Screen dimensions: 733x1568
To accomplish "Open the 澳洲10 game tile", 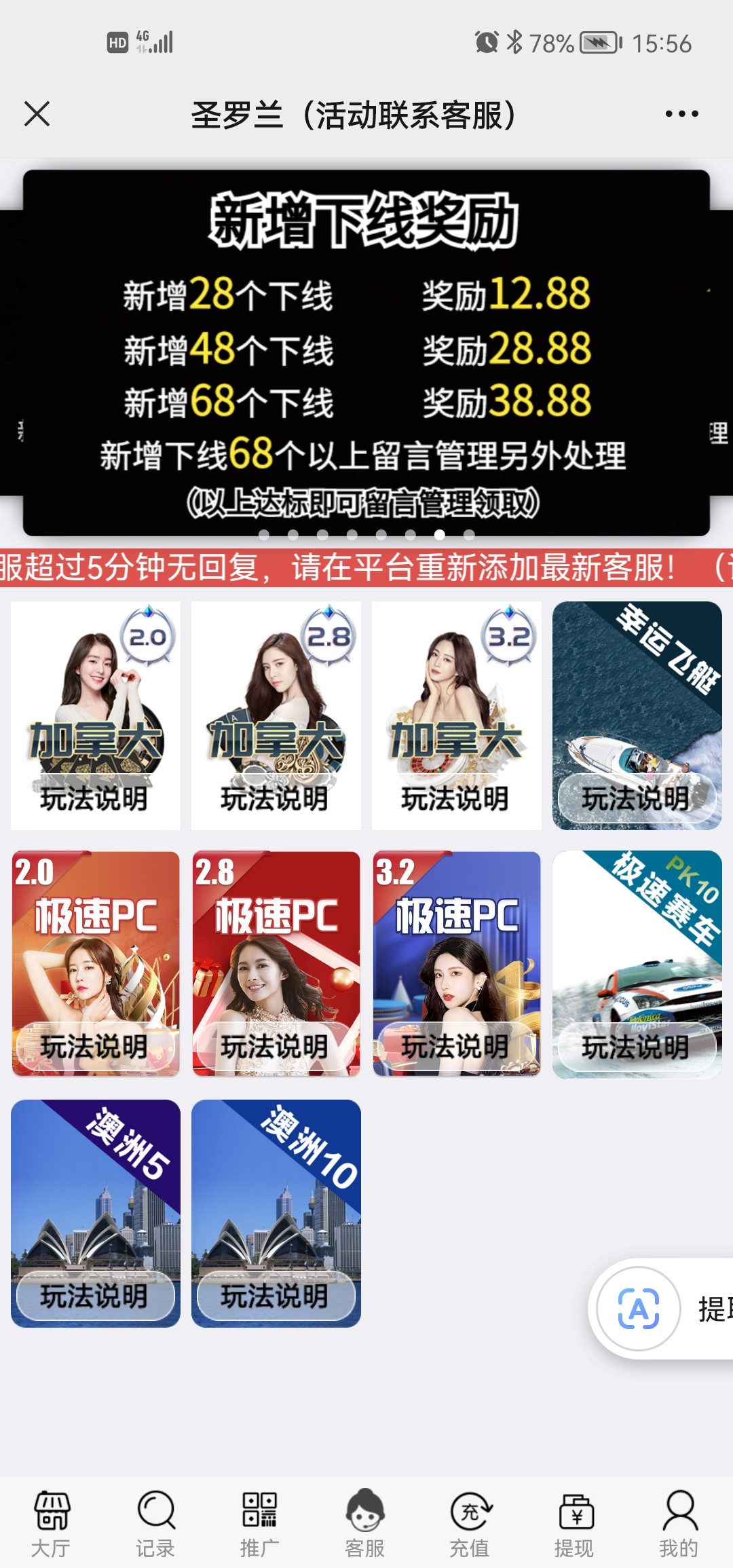I will tap(276, 1213).
